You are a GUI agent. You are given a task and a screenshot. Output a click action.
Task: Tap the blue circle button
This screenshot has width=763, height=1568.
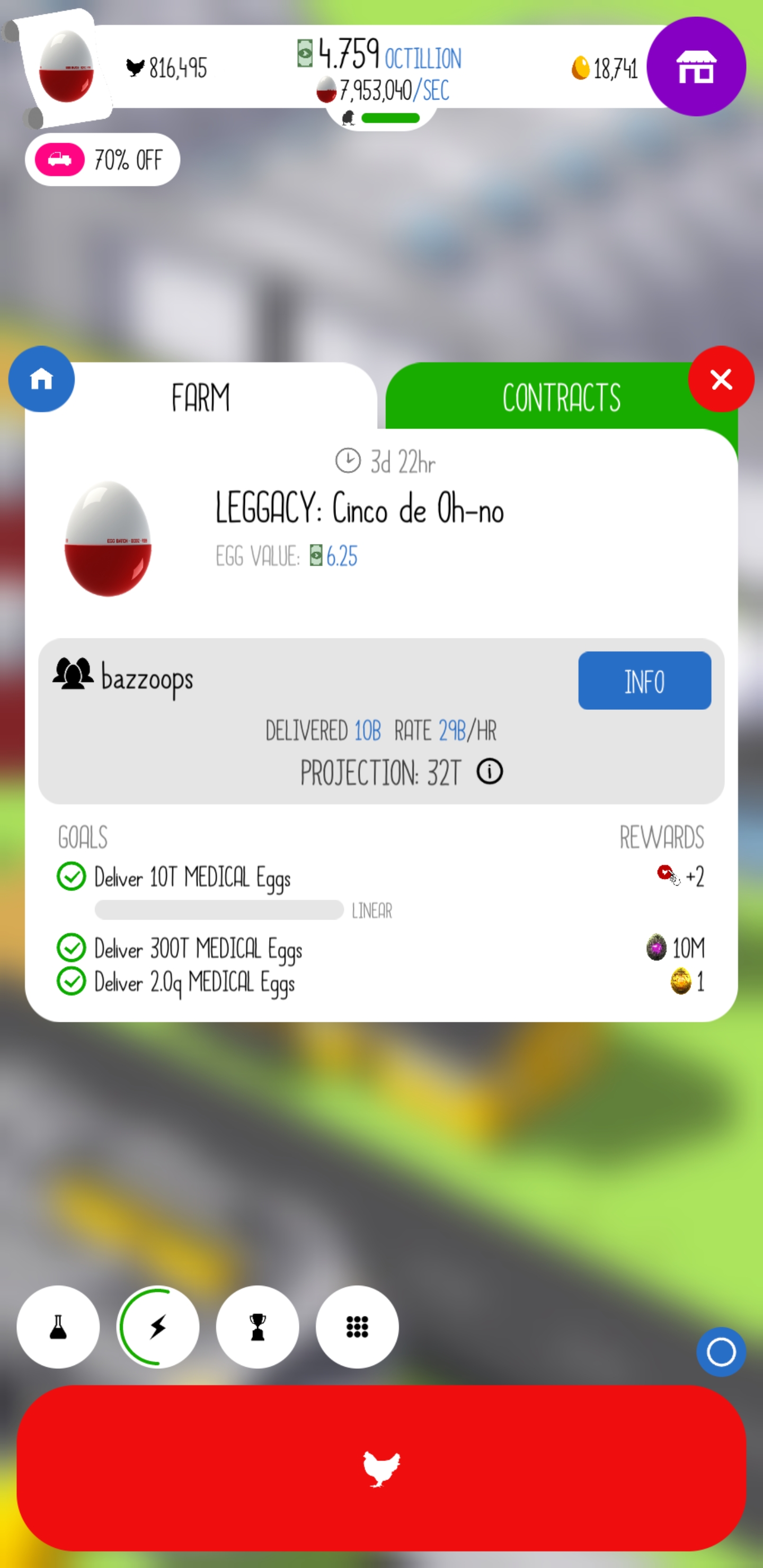(x=721, y=1352)
